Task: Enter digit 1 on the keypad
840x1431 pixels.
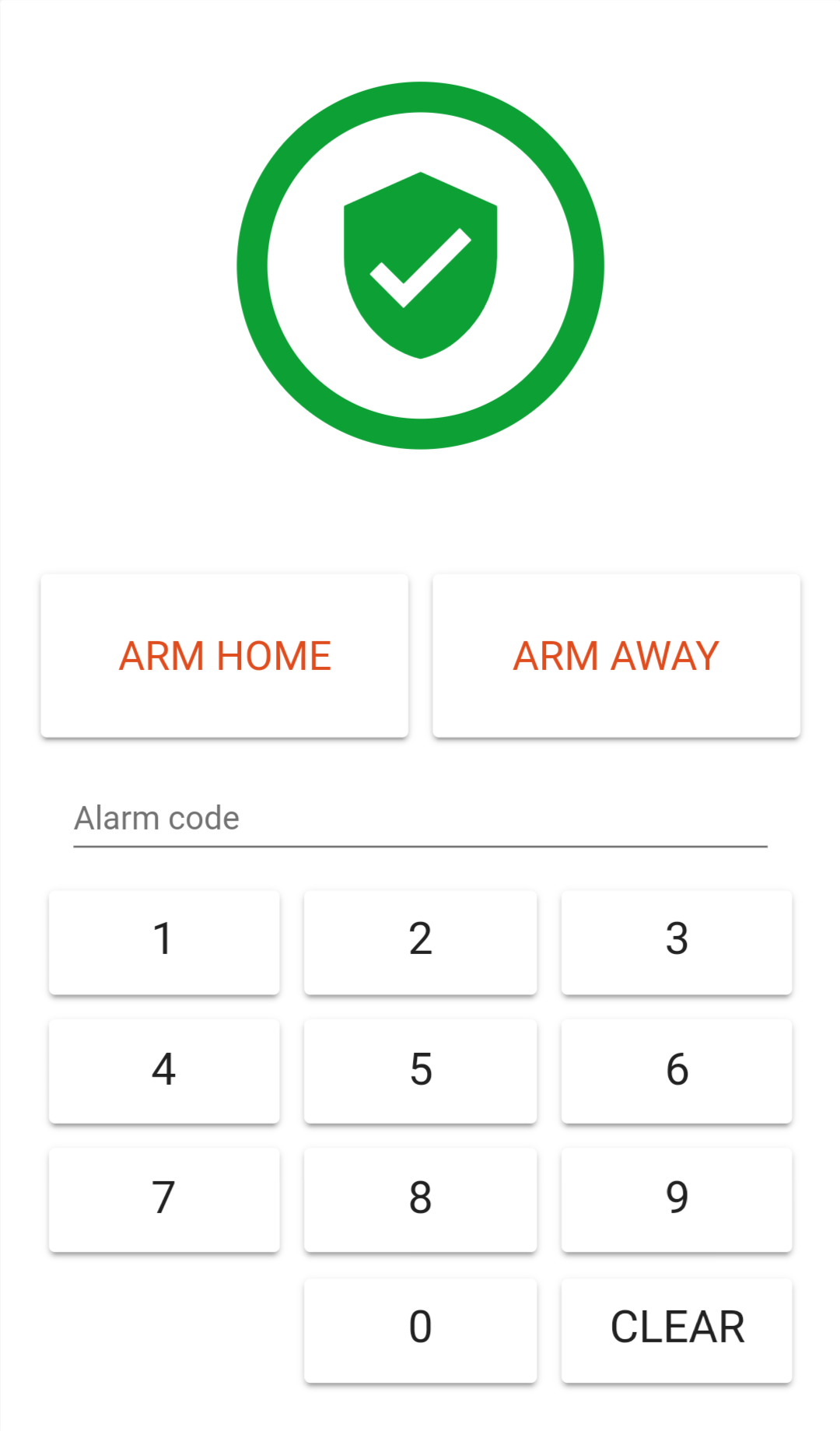Action: pos(164,942)
